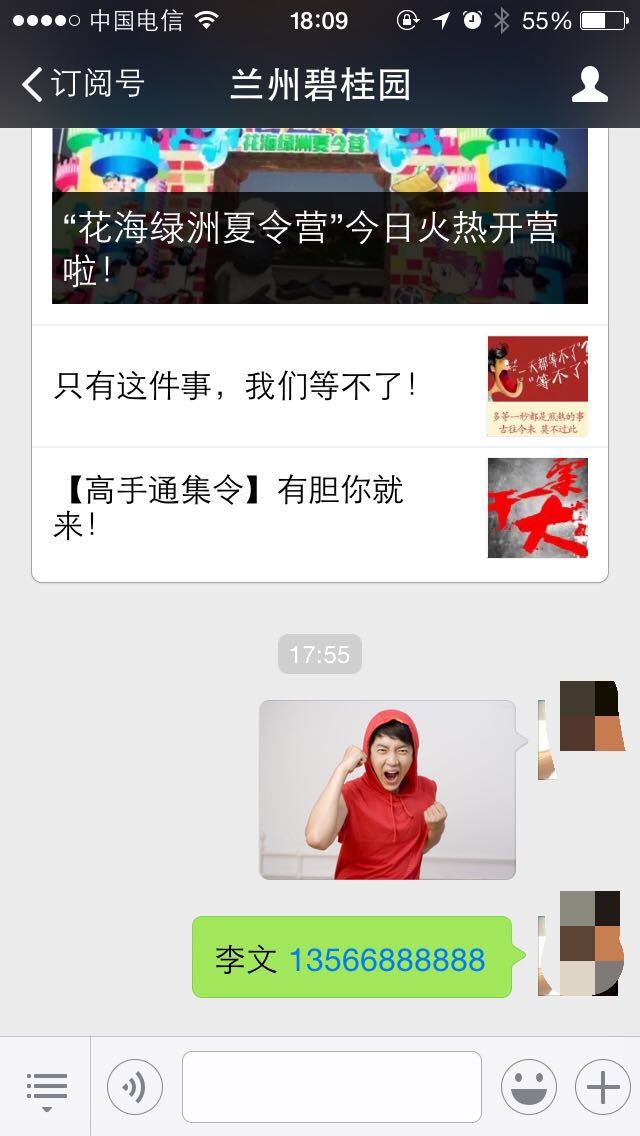
Task: Switch to the official account menu
Action: click(46, 1087)
